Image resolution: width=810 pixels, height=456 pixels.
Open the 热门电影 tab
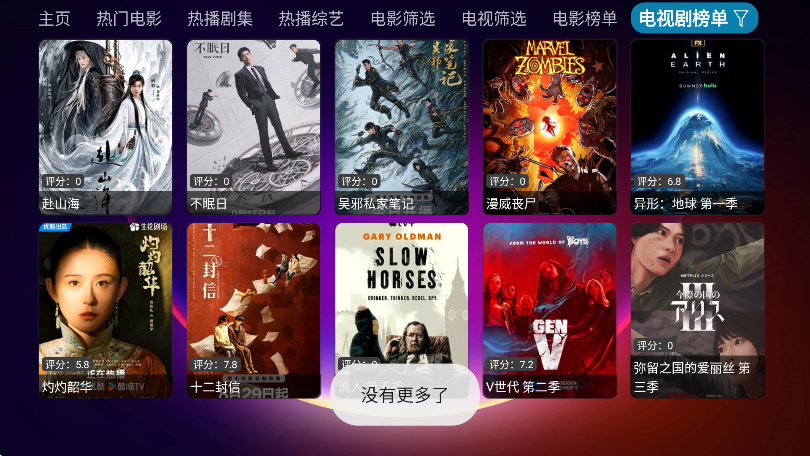[128, 18]
